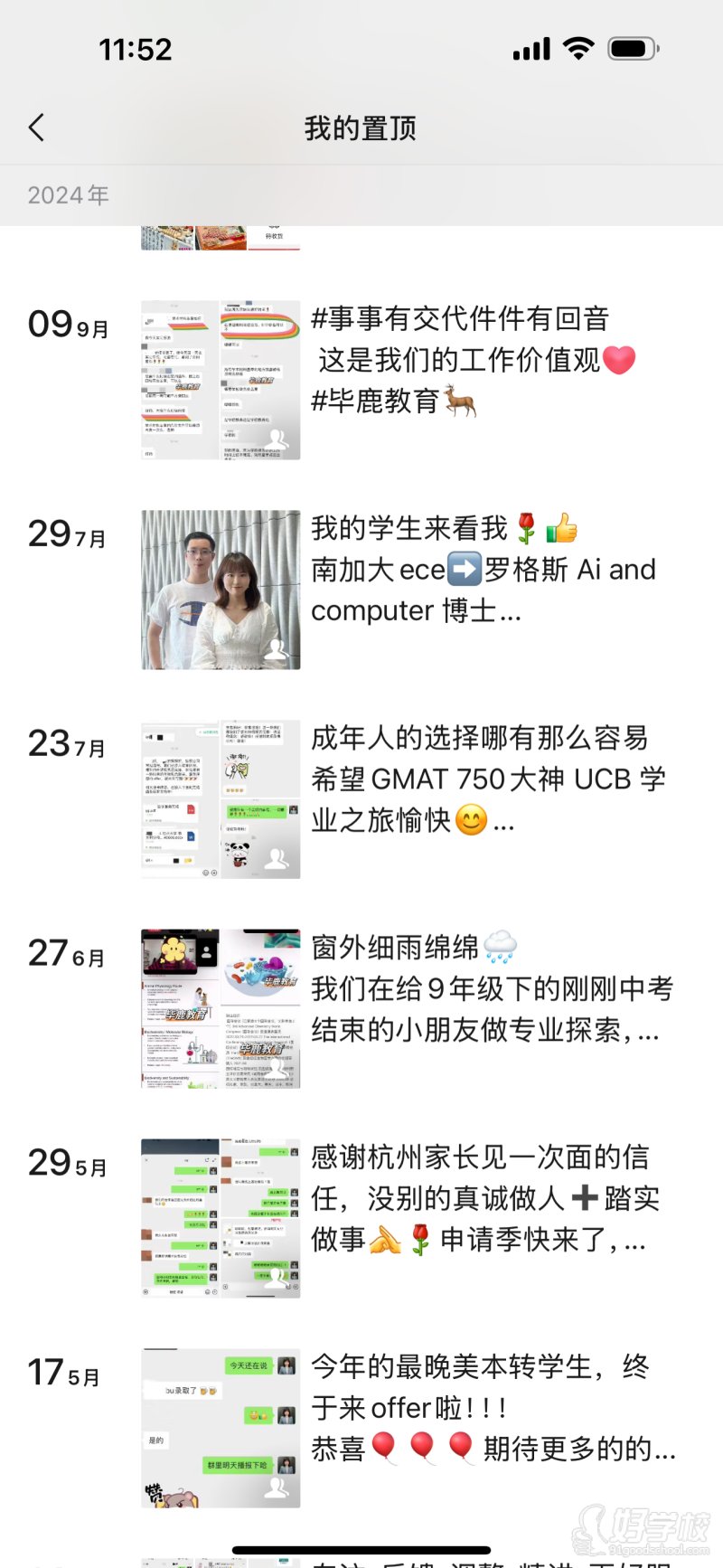Tap the home indicator bar at bottom
Screen dimensions: 723x1568
[361, 1548]
